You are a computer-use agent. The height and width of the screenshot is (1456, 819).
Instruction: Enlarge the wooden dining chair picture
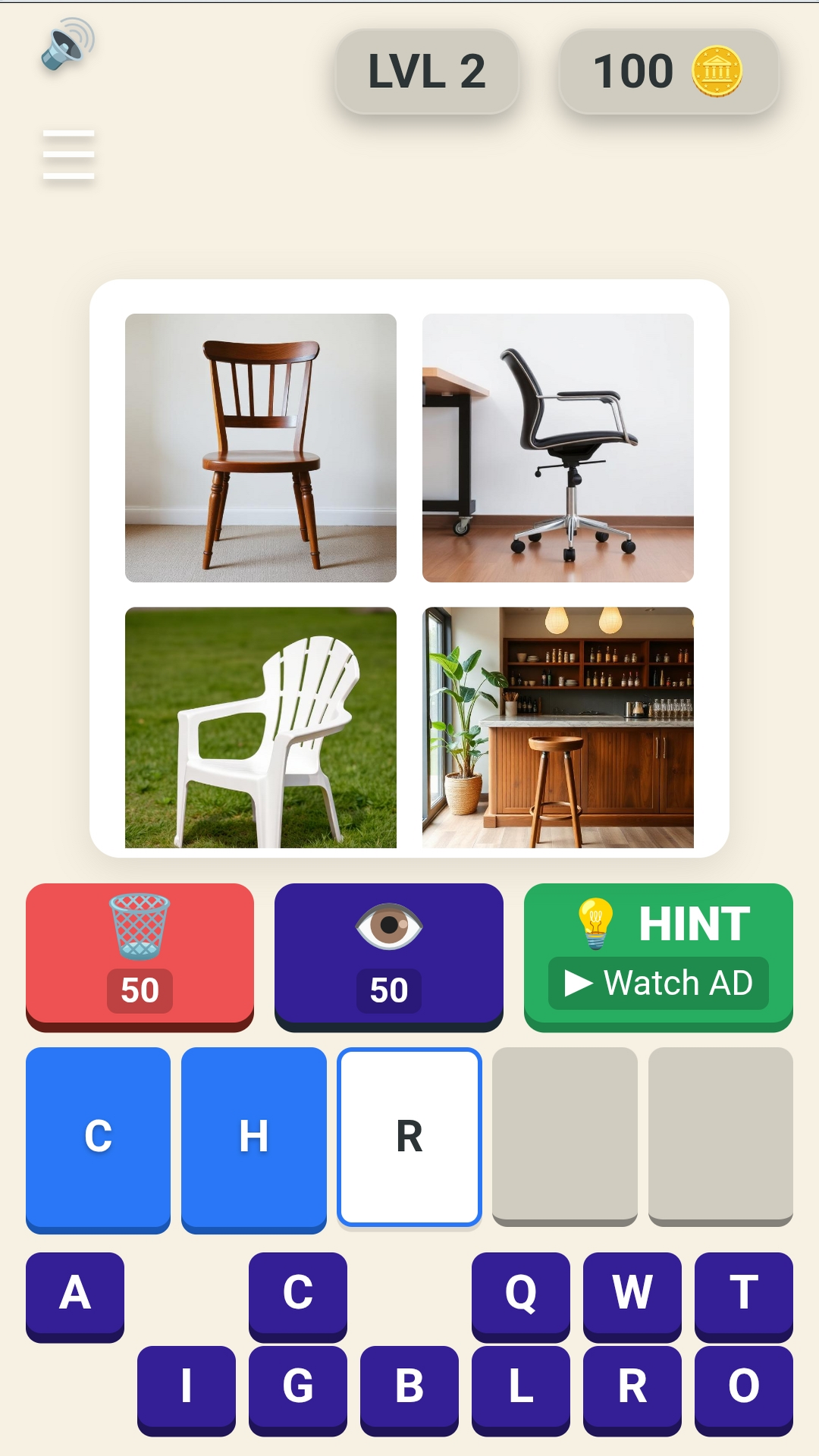(261, 447)
